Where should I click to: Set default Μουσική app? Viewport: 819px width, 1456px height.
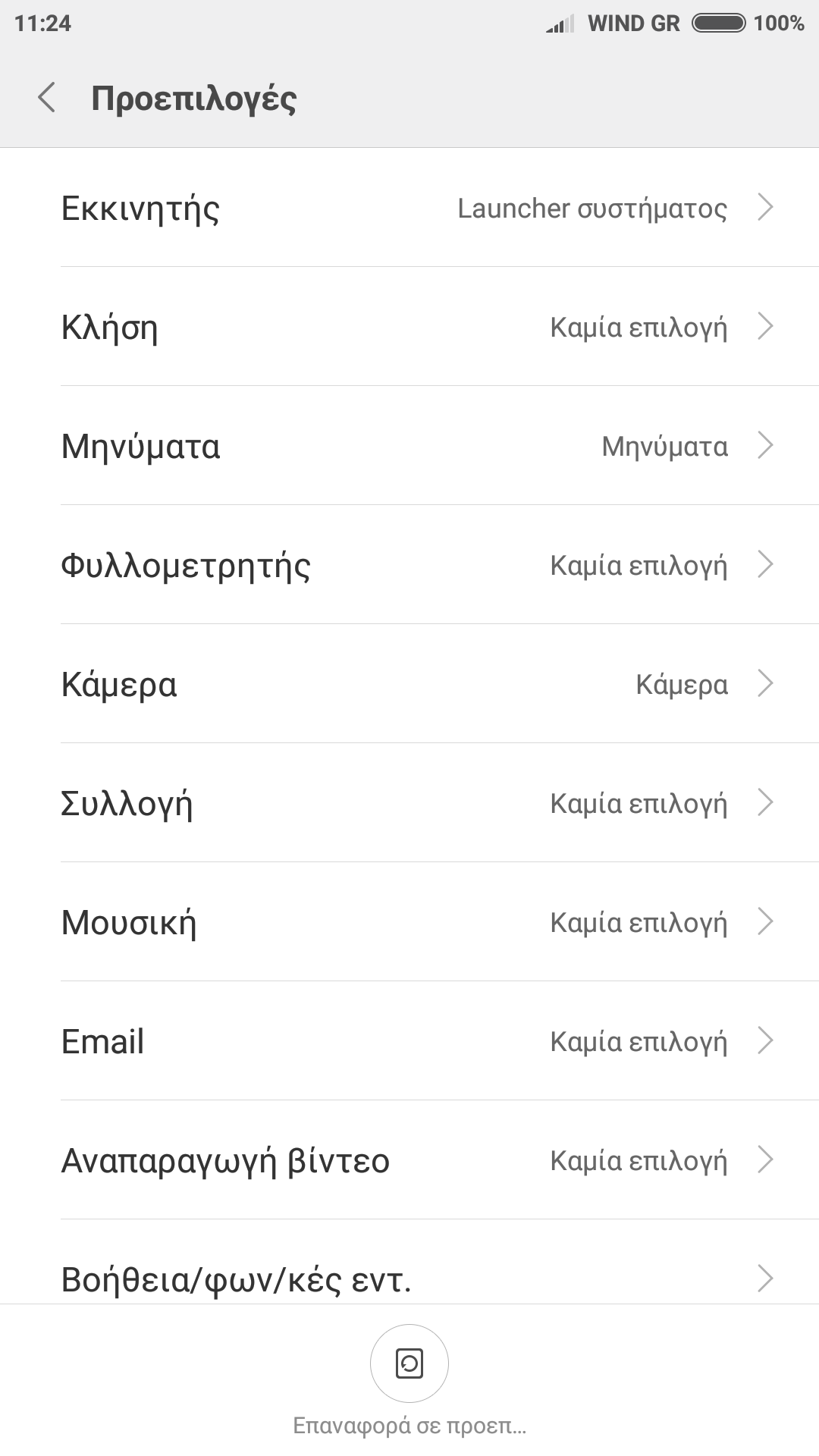tap(409, 922)
